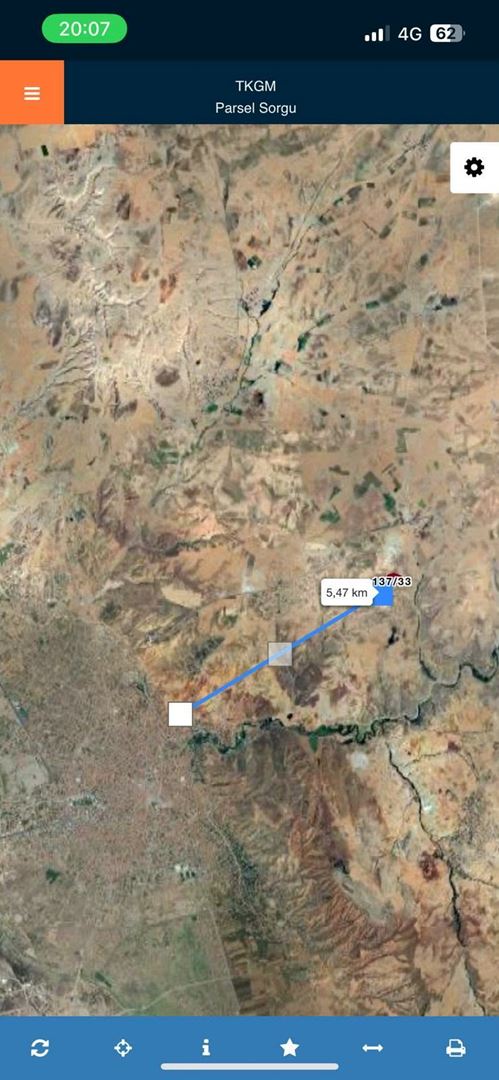This screenshot has height=1080, width=499.
Task: Select the parcel marker 137/33
Action: click(x=391, y=582)
